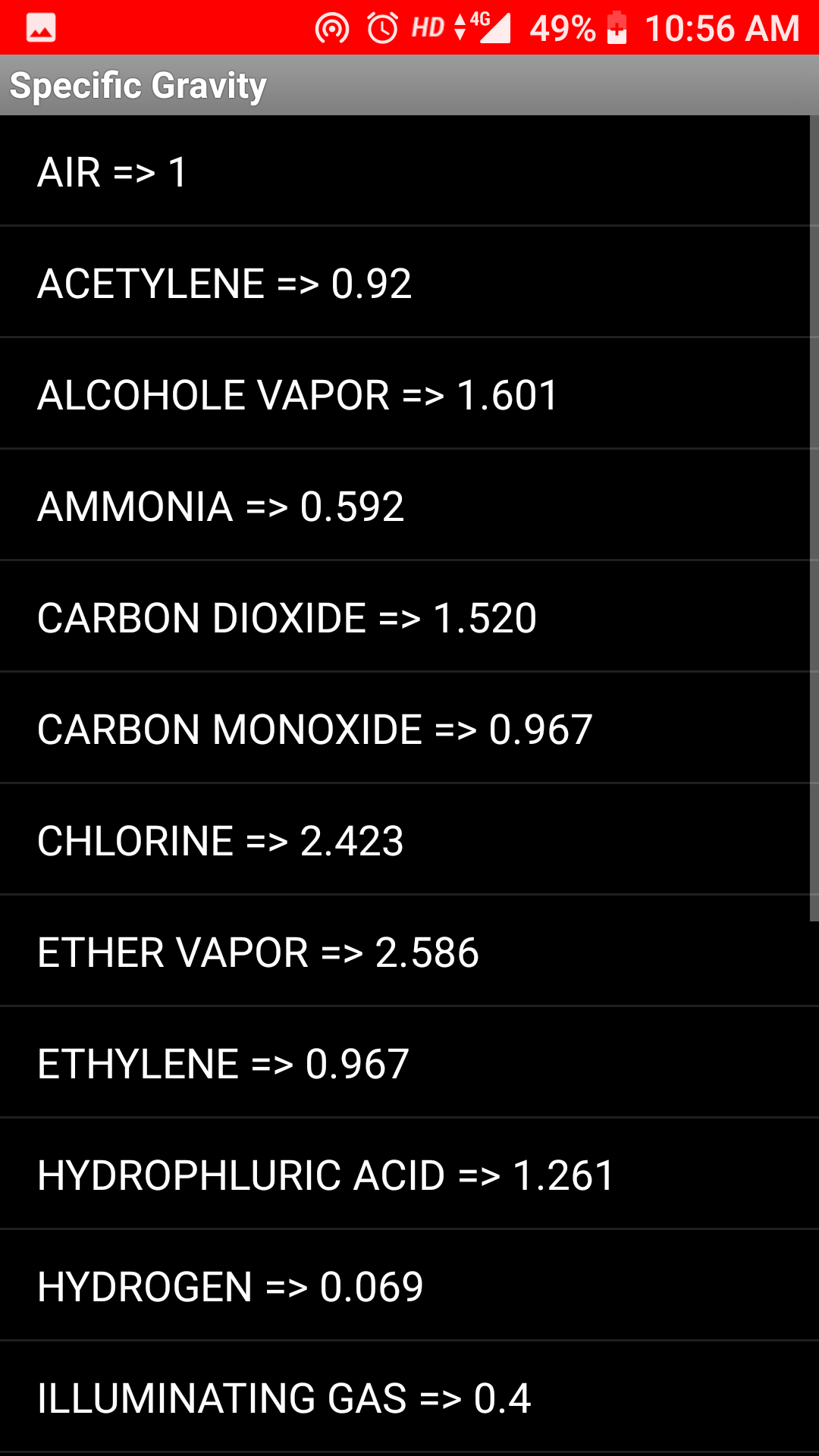Tap the CHLORINE => 2.423 entry
Viewport: 819px width, 1456px height.
pyautogui.click(x=409, y=839)
